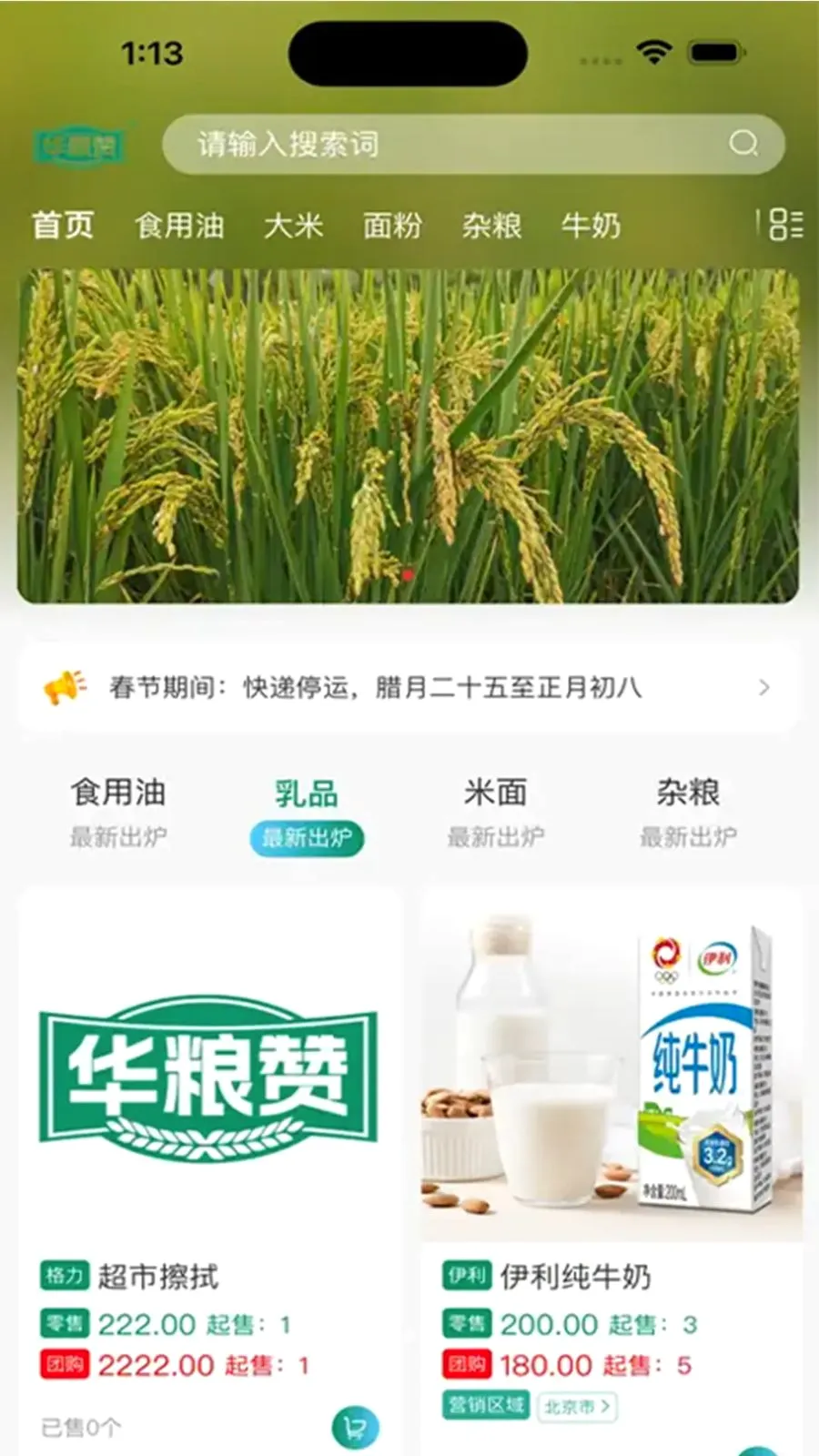Viewport: 819px width, 1456px height.
Task: Tap the magnifier search icon
Action: tap(743, 144)
